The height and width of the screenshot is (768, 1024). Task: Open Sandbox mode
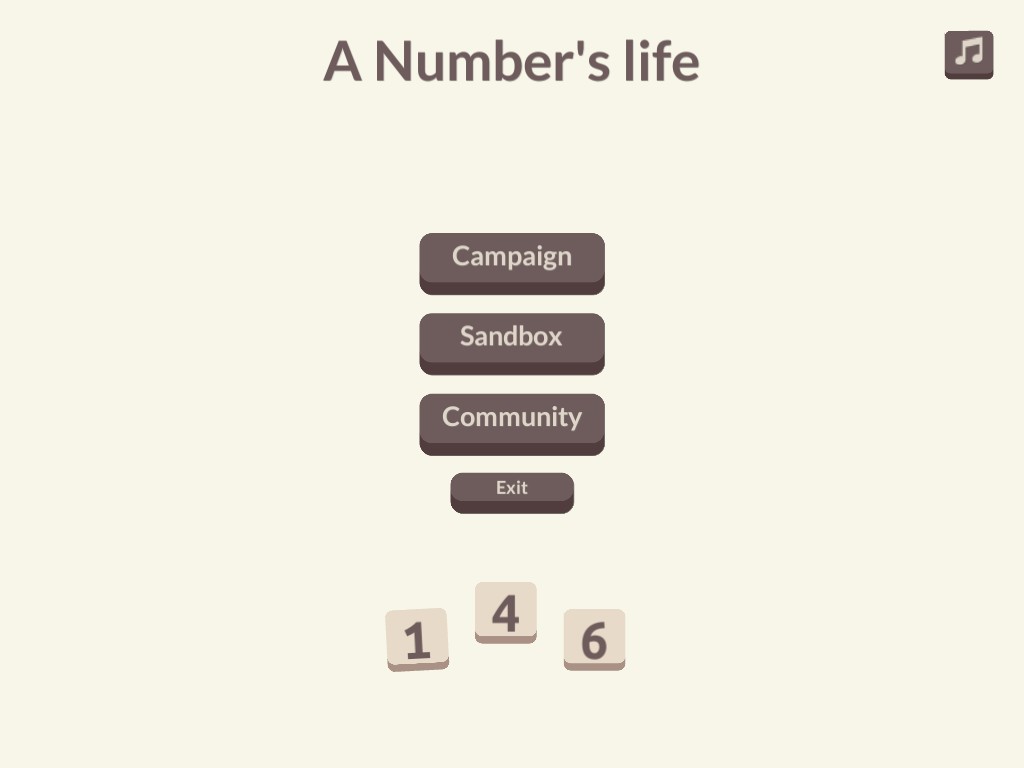(x=511, y=340)
